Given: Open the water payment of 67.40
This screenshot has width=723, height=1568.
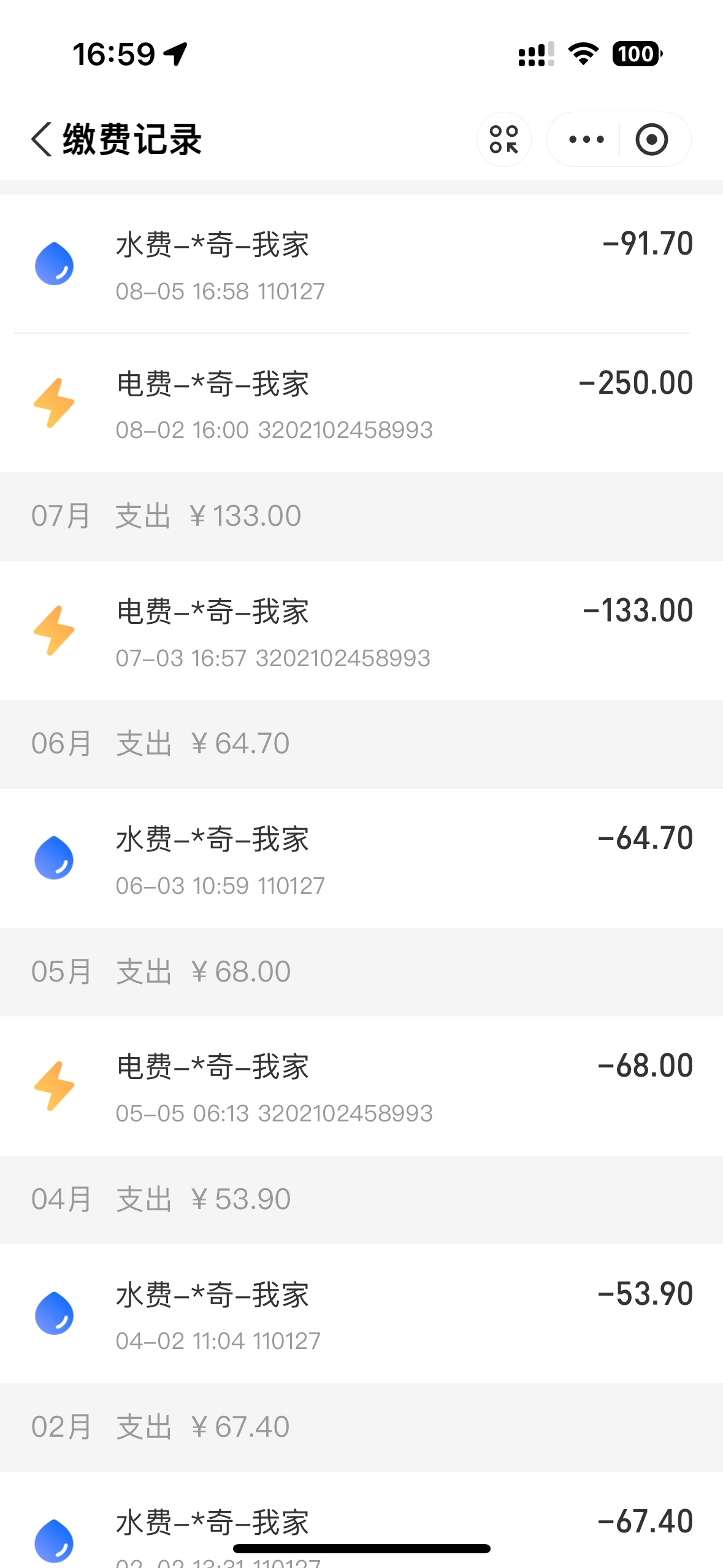Looking at the screenshot, I should (x=361, y=1520).
